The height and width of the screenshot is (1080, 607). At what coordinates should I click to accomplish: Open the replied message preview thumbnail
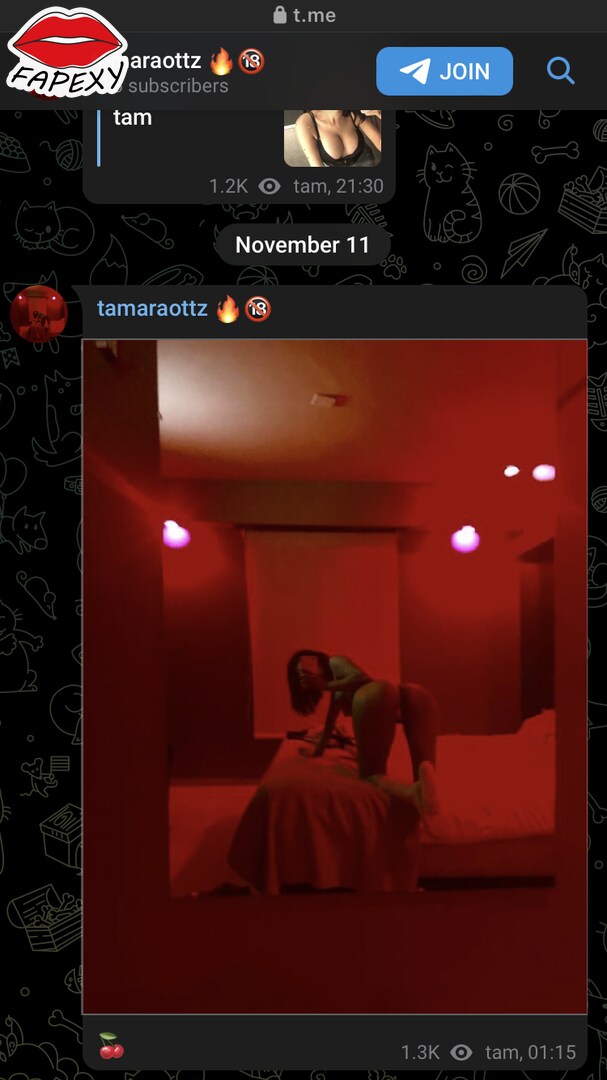pos(333,138)
